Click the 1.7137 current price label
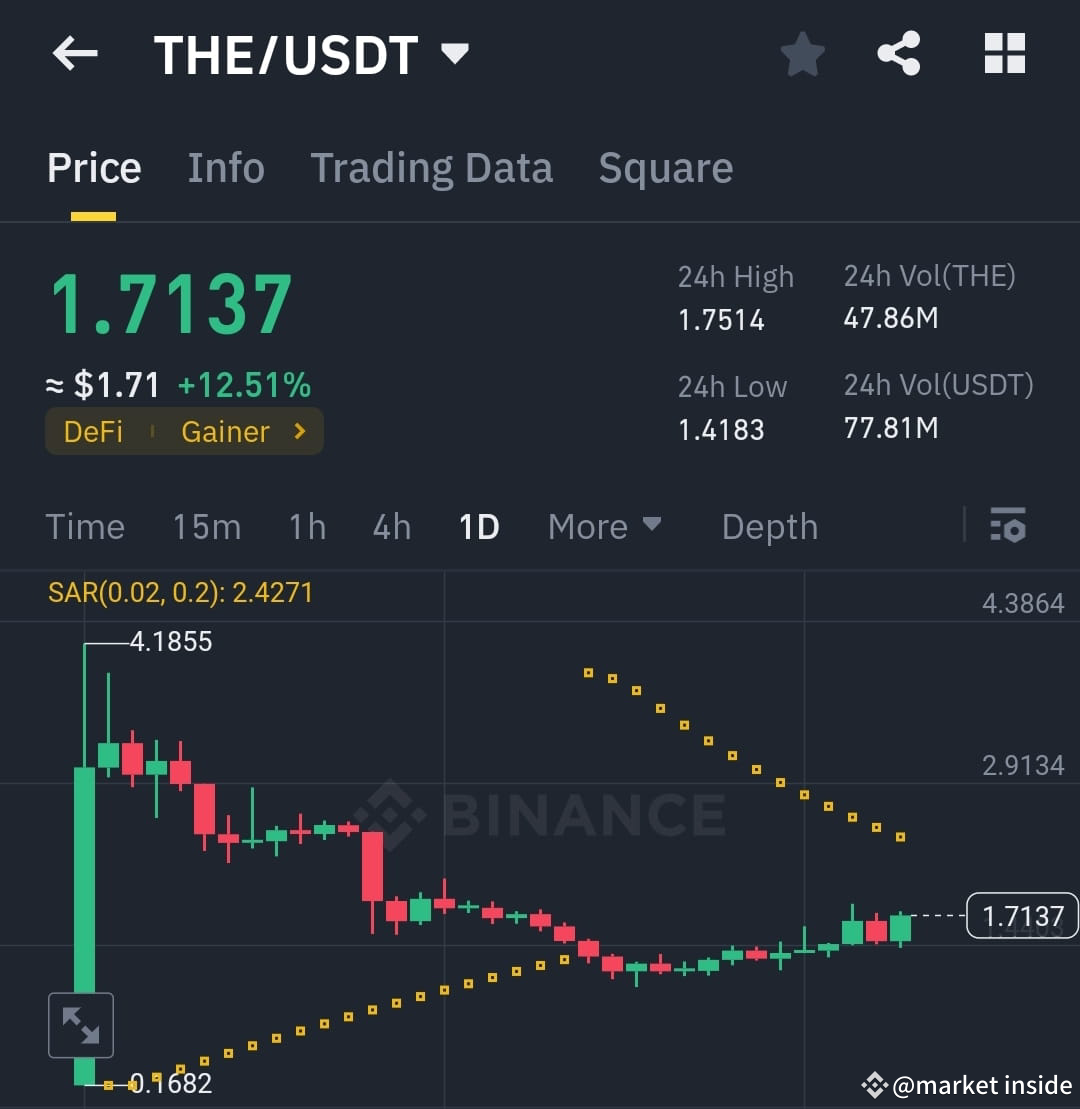This screenshot has width=1080, height=1109. point(1020,916)
